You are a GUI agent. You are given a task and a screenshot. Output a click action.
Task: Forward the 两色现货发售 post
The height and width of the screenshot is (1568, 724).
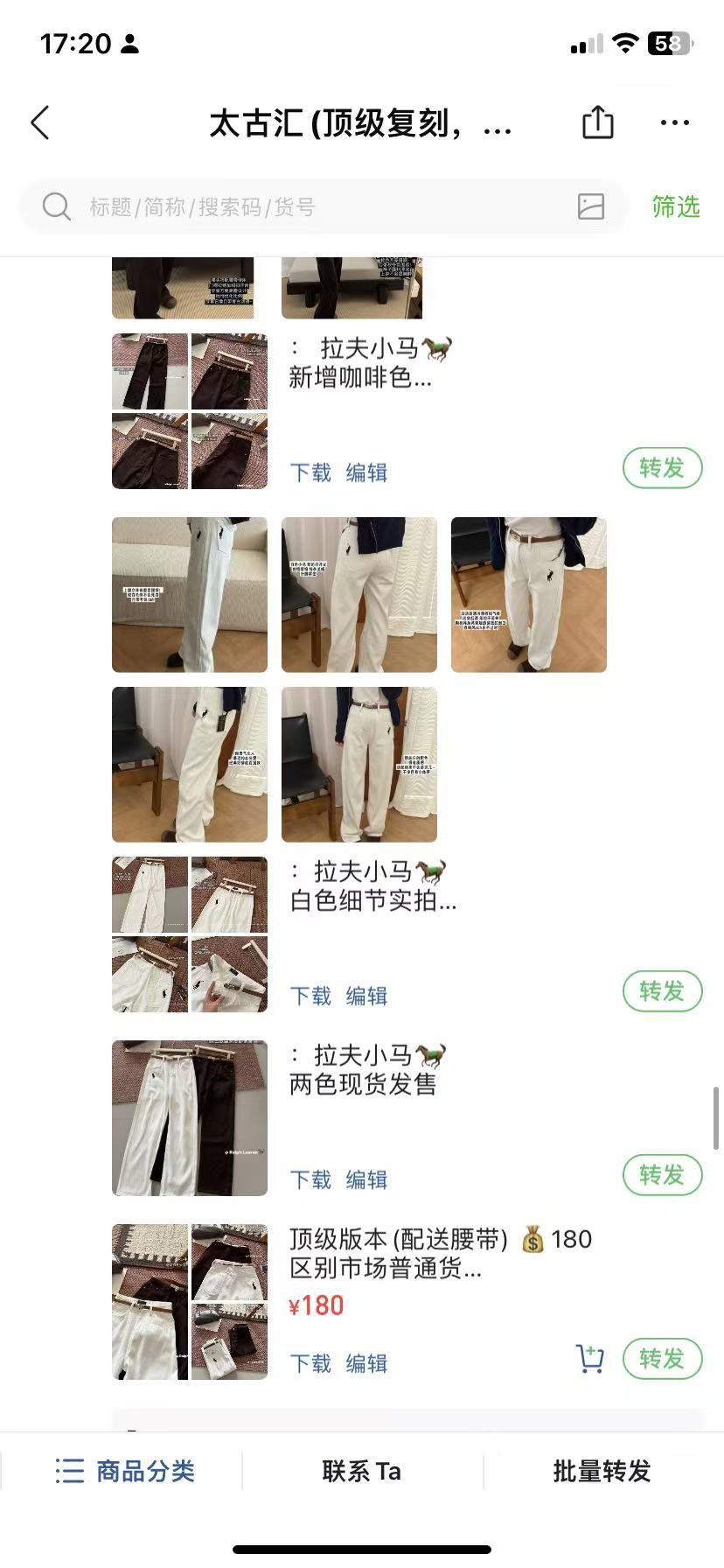[x=662, y=1175]
